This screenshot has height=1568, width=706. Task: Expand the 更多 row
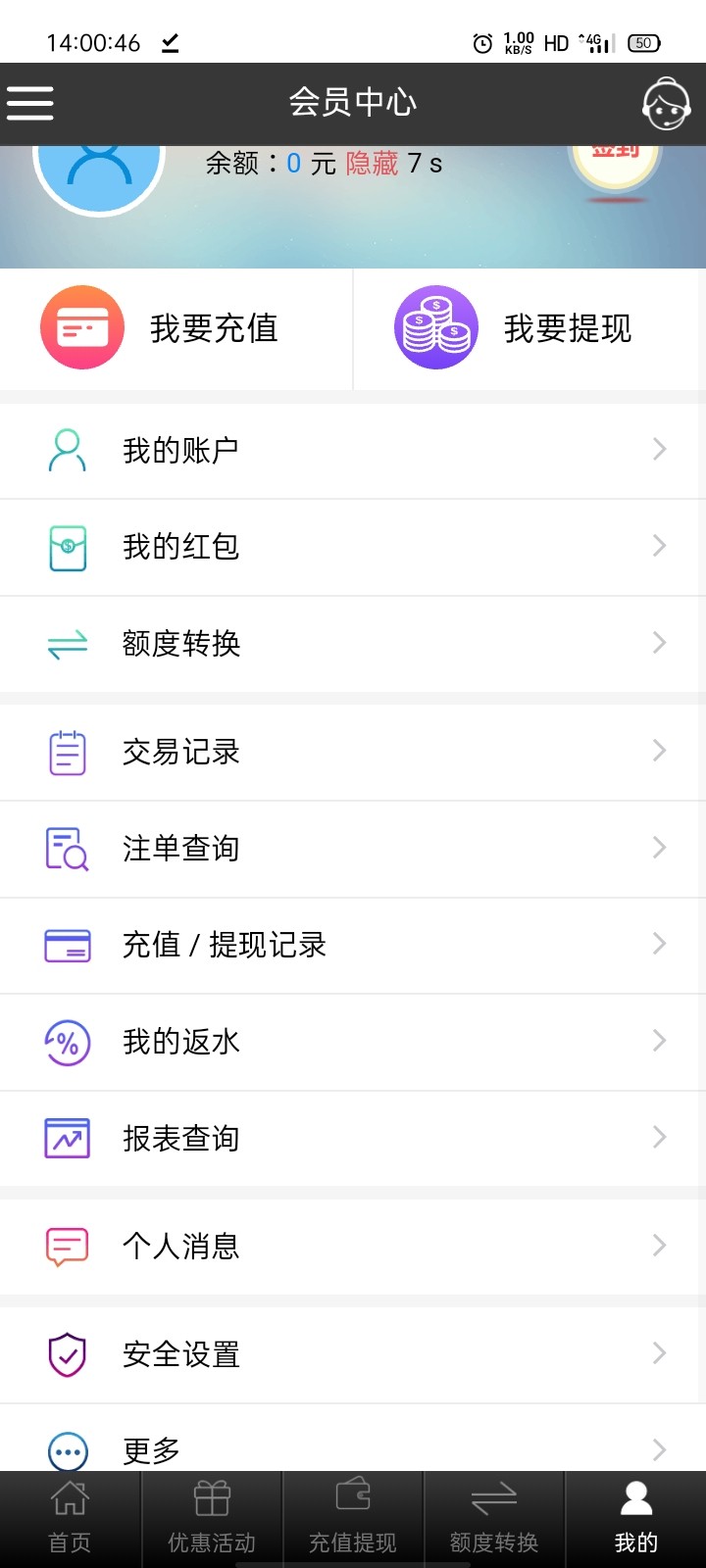point(353,1446)
